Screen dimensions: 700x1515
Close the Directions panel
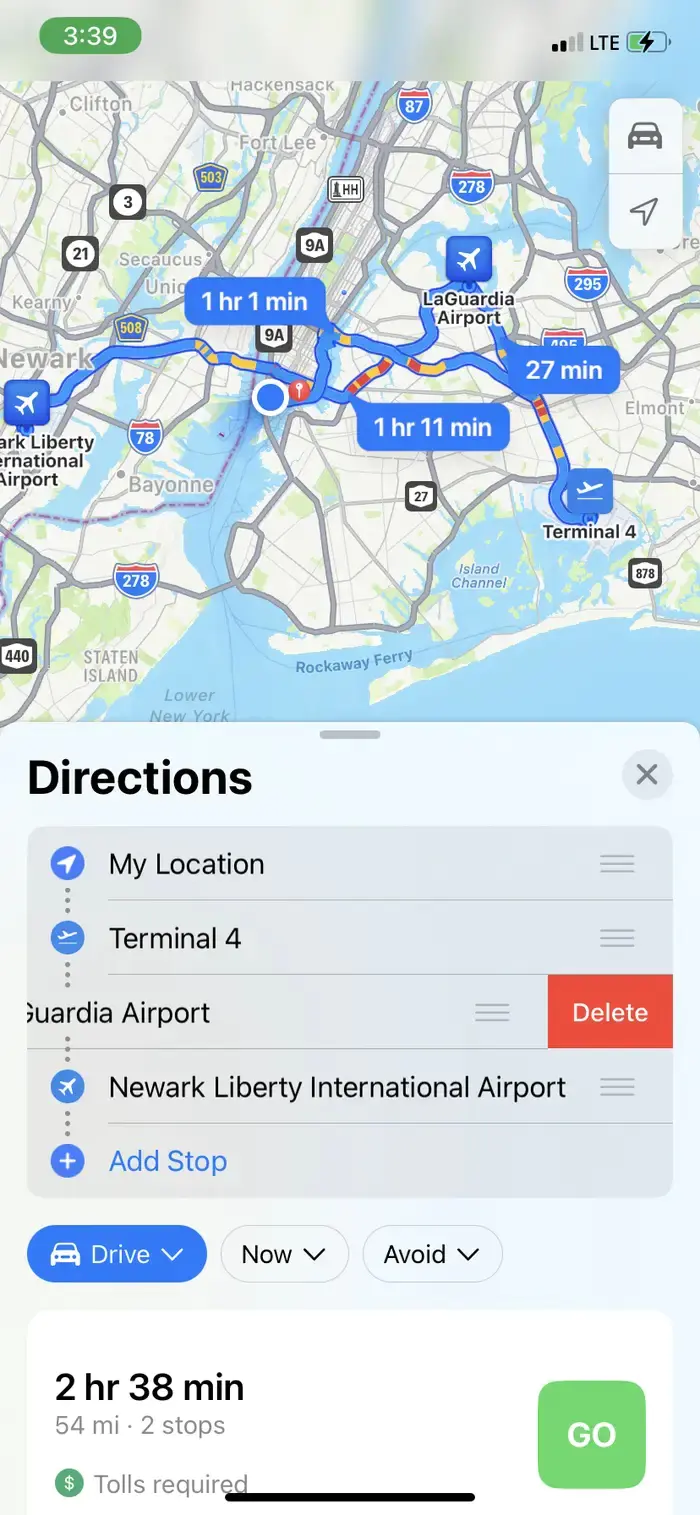647,774
